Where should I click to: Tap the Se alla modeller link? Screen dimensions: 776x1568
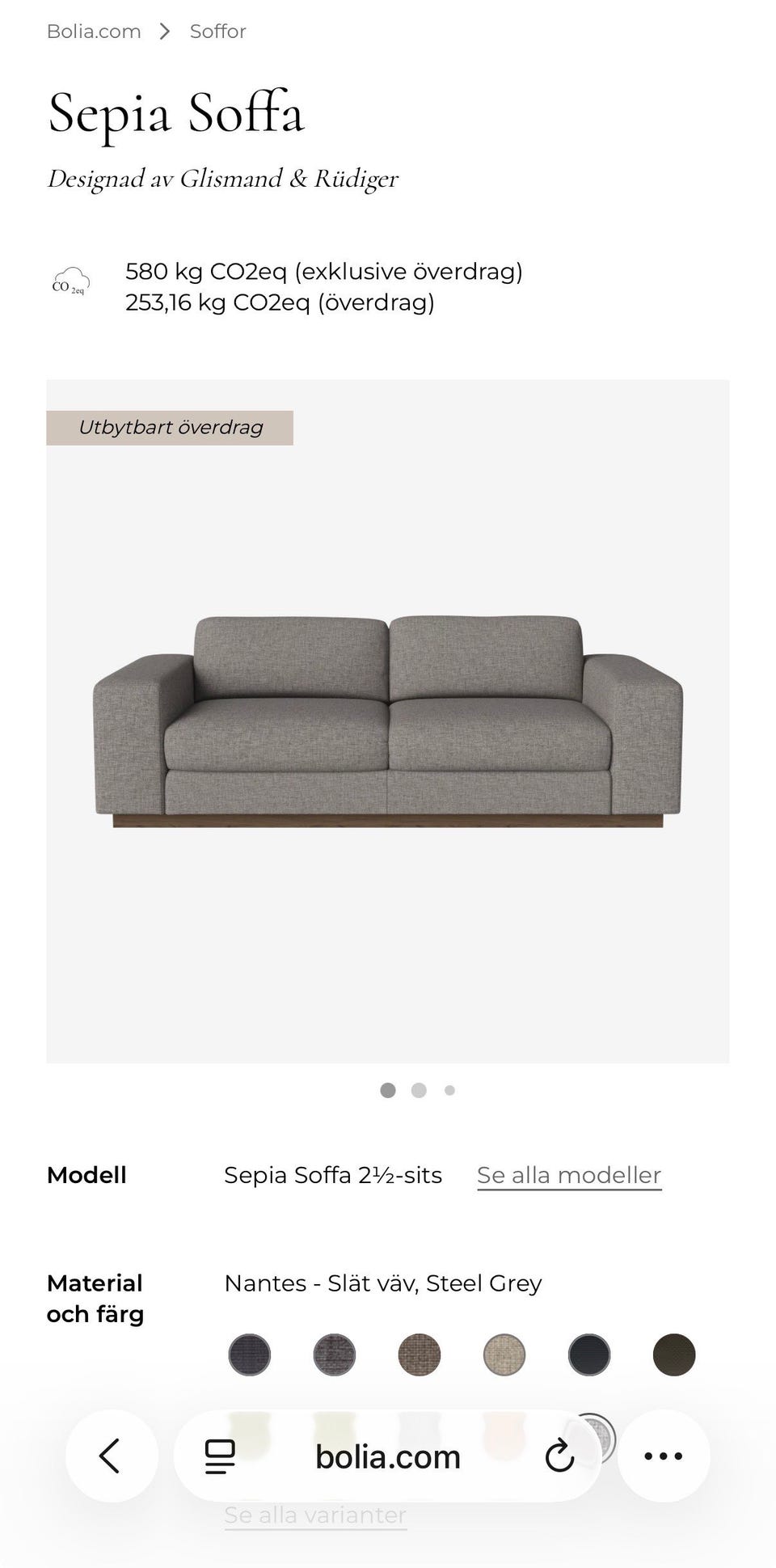[569, 1175]
